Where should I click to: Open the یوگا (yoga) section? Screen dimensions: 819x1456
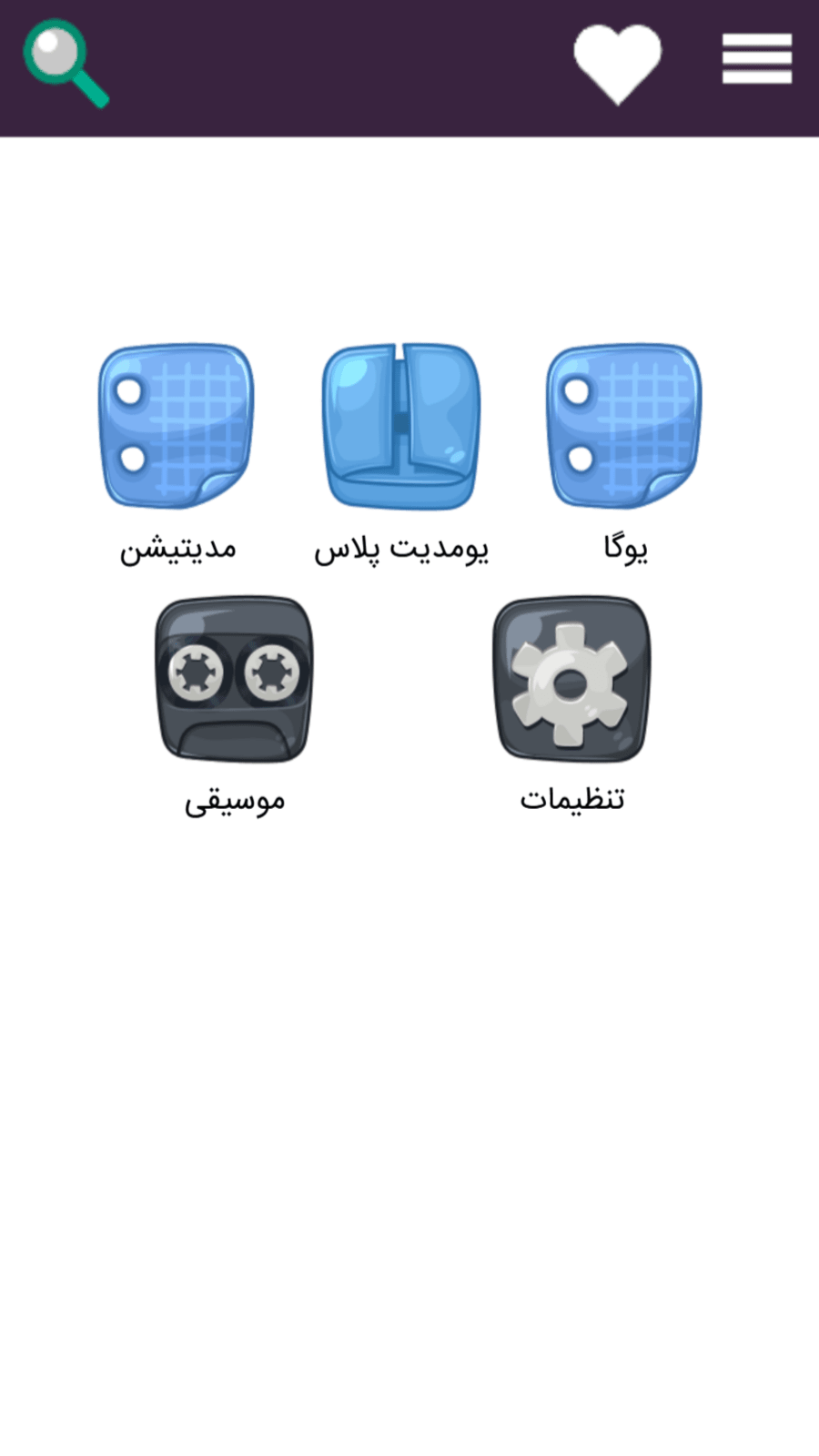click(624, 426)
